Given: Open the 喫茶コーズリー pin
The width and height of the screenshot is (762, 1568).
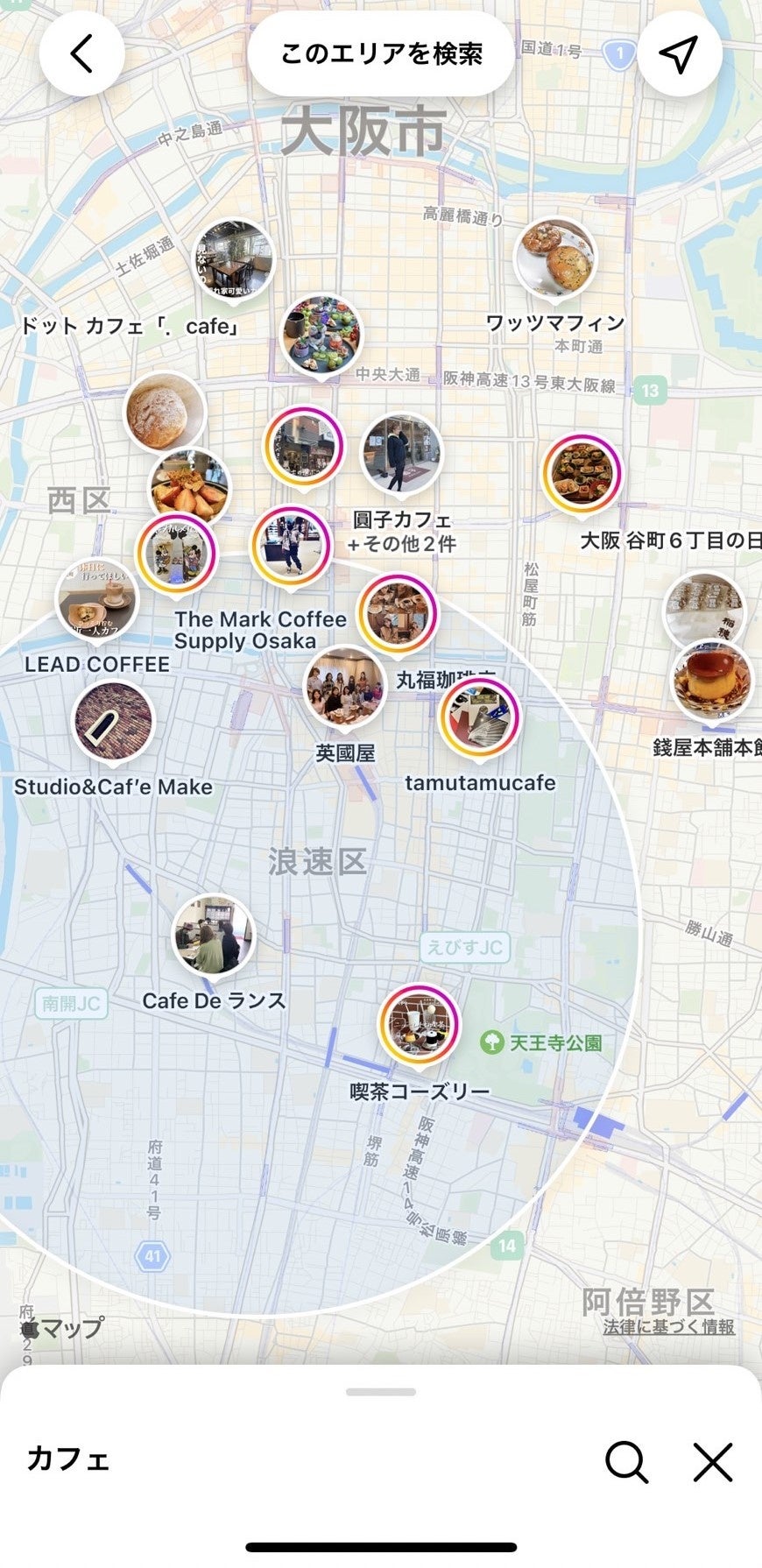Looking at the screenshot, I should tap(420, 1025).
